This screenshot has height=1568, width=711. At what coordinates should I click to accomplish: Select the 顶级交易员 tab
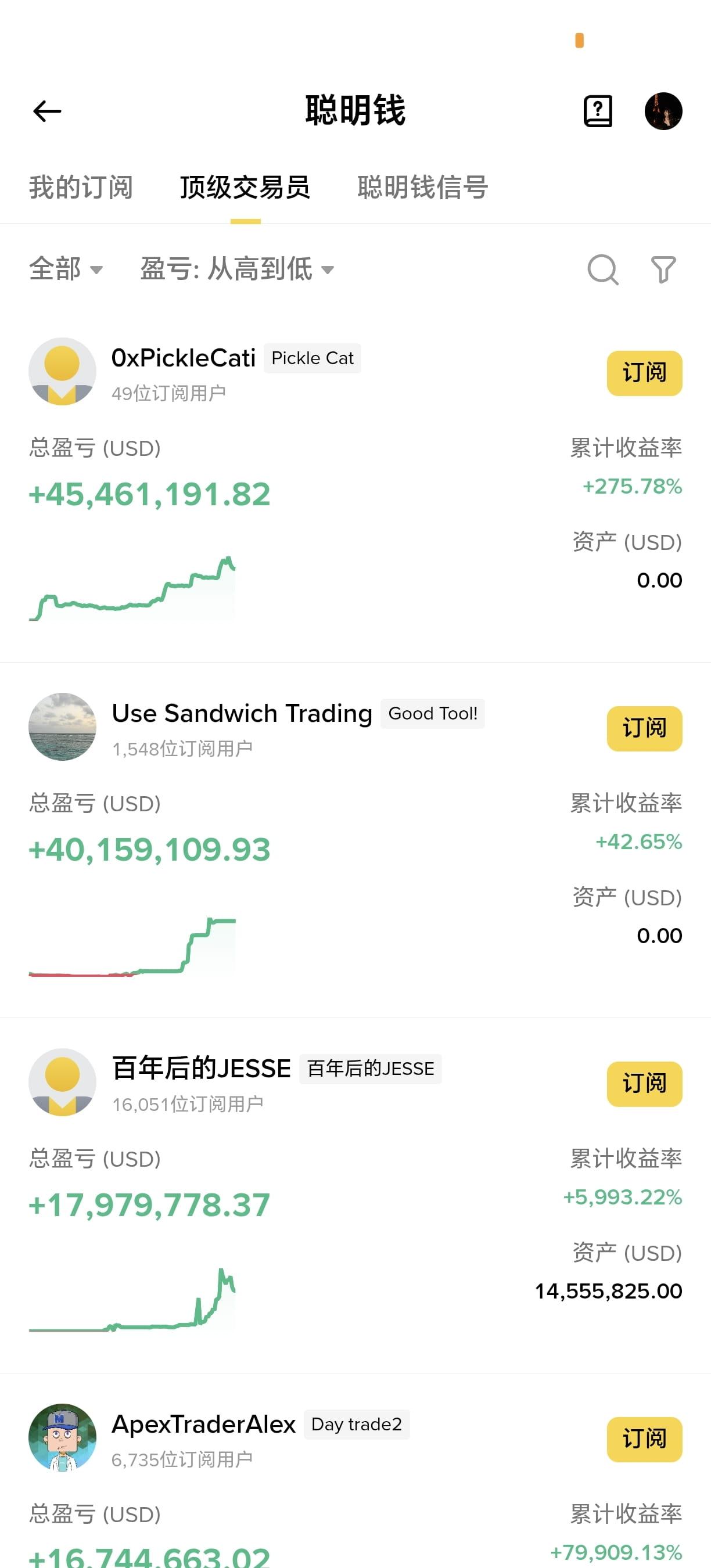(245, 187)
